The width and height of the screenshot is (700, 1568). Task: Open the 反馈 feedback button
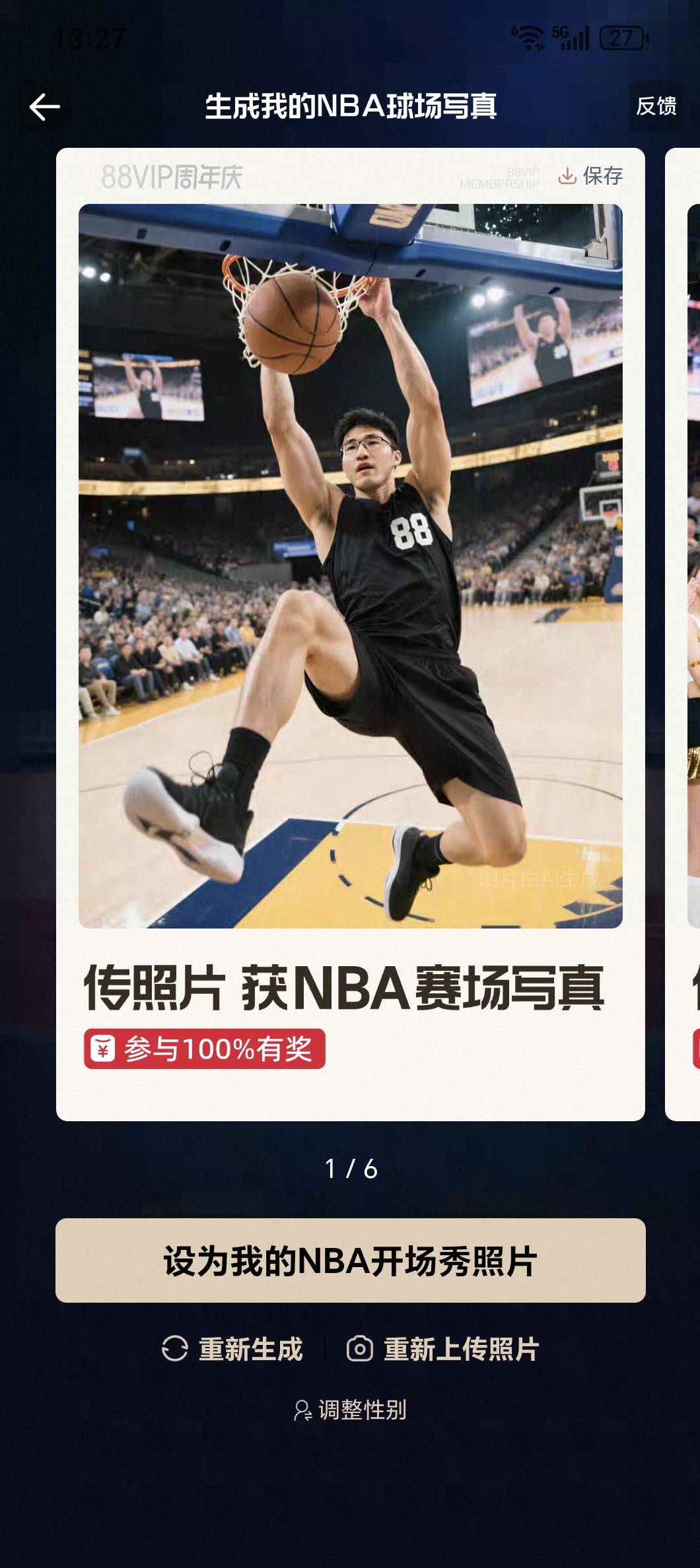(656, 106)
